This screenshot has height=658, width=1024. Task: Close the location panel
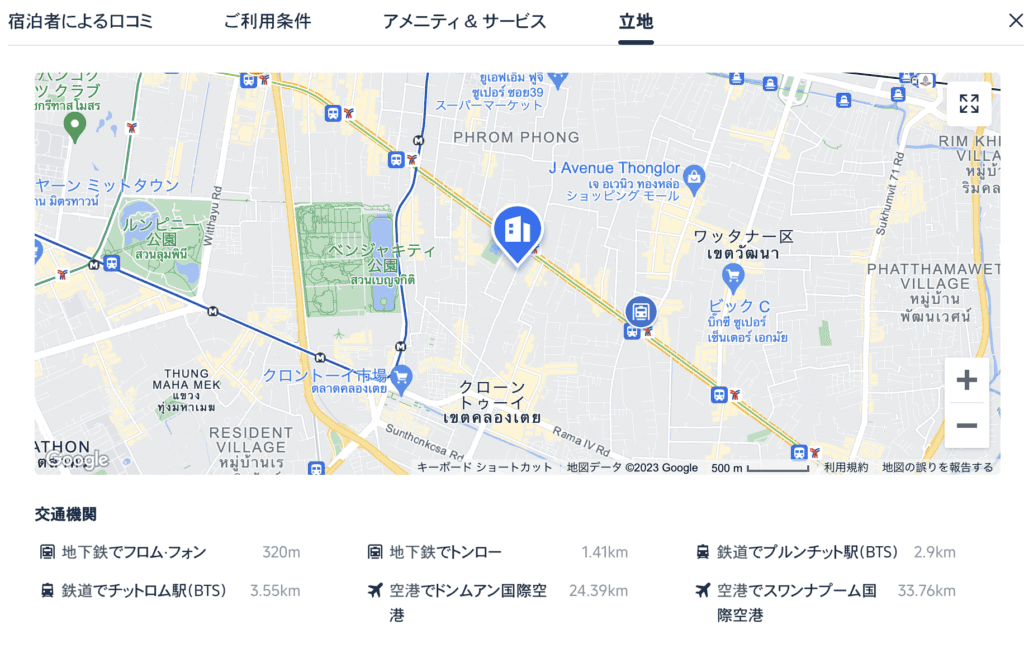1015,21
